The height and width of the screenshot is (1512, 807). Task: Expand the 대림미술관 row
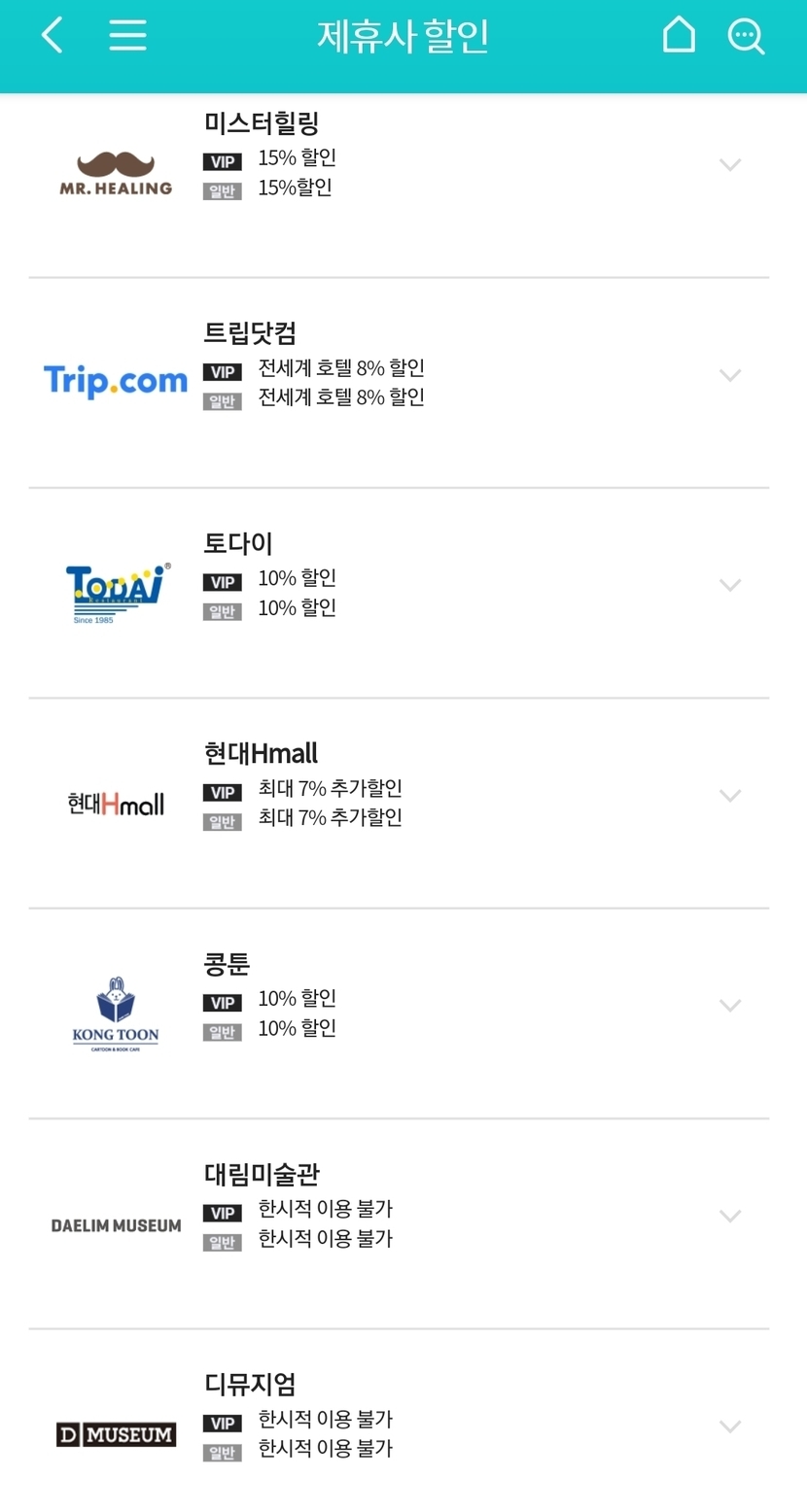click(729, 1216)
